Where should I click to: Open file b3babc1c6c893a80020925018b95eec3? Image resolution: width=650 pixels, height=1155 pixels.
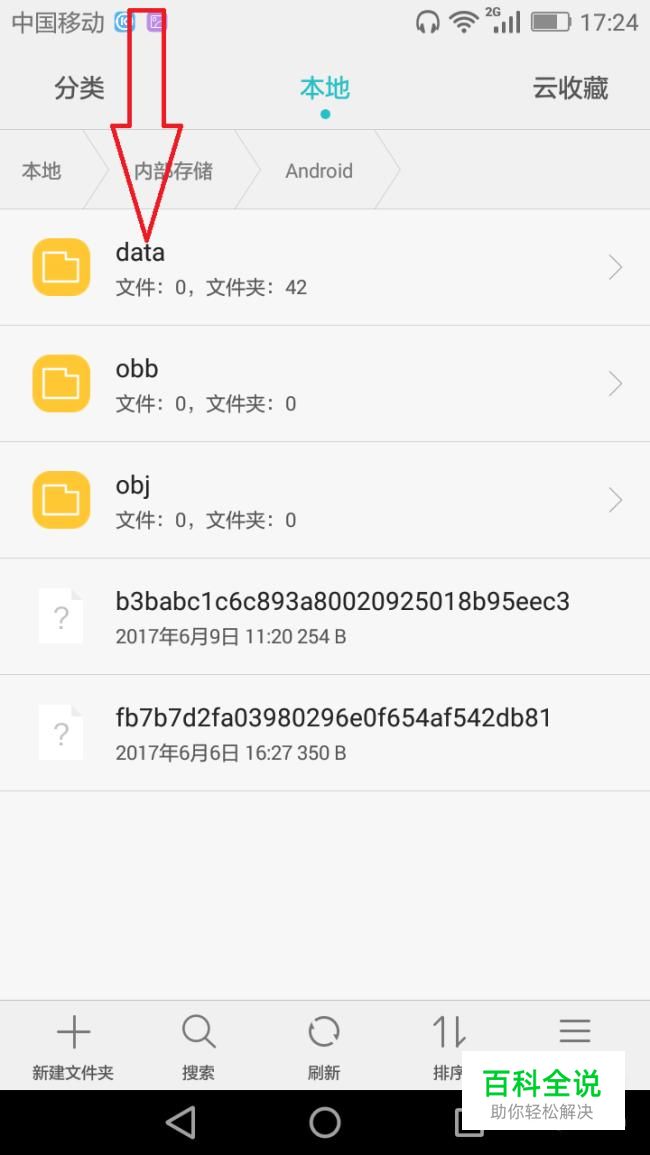(325, 617)
